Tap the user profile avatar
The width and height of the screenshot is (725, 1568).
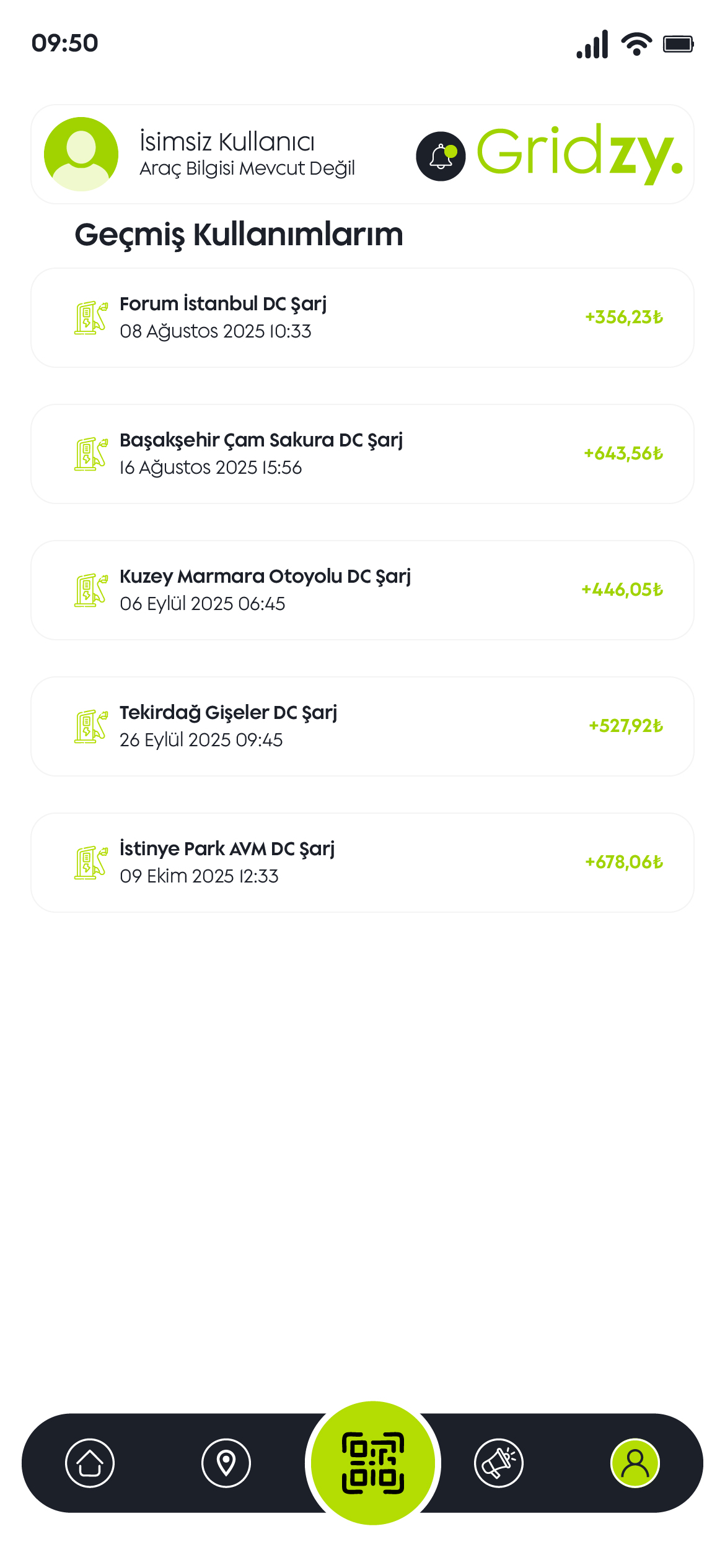click(x=81, y=154)
